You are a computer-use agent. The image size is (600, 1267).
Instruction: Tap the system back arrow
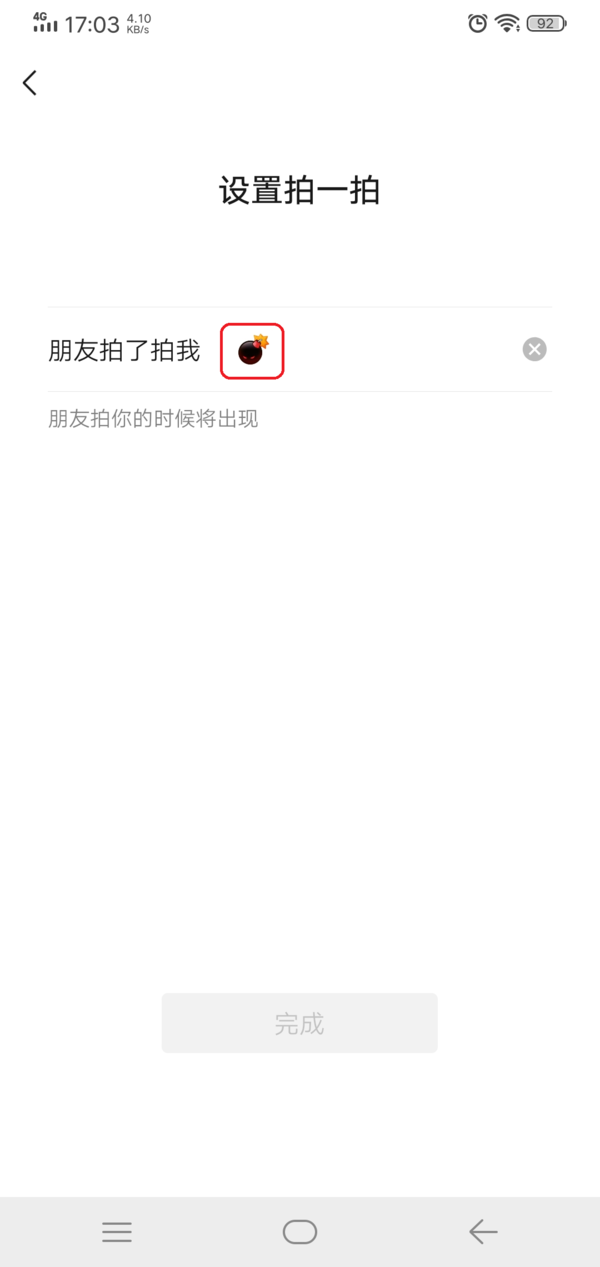(x=483, y=1232)
